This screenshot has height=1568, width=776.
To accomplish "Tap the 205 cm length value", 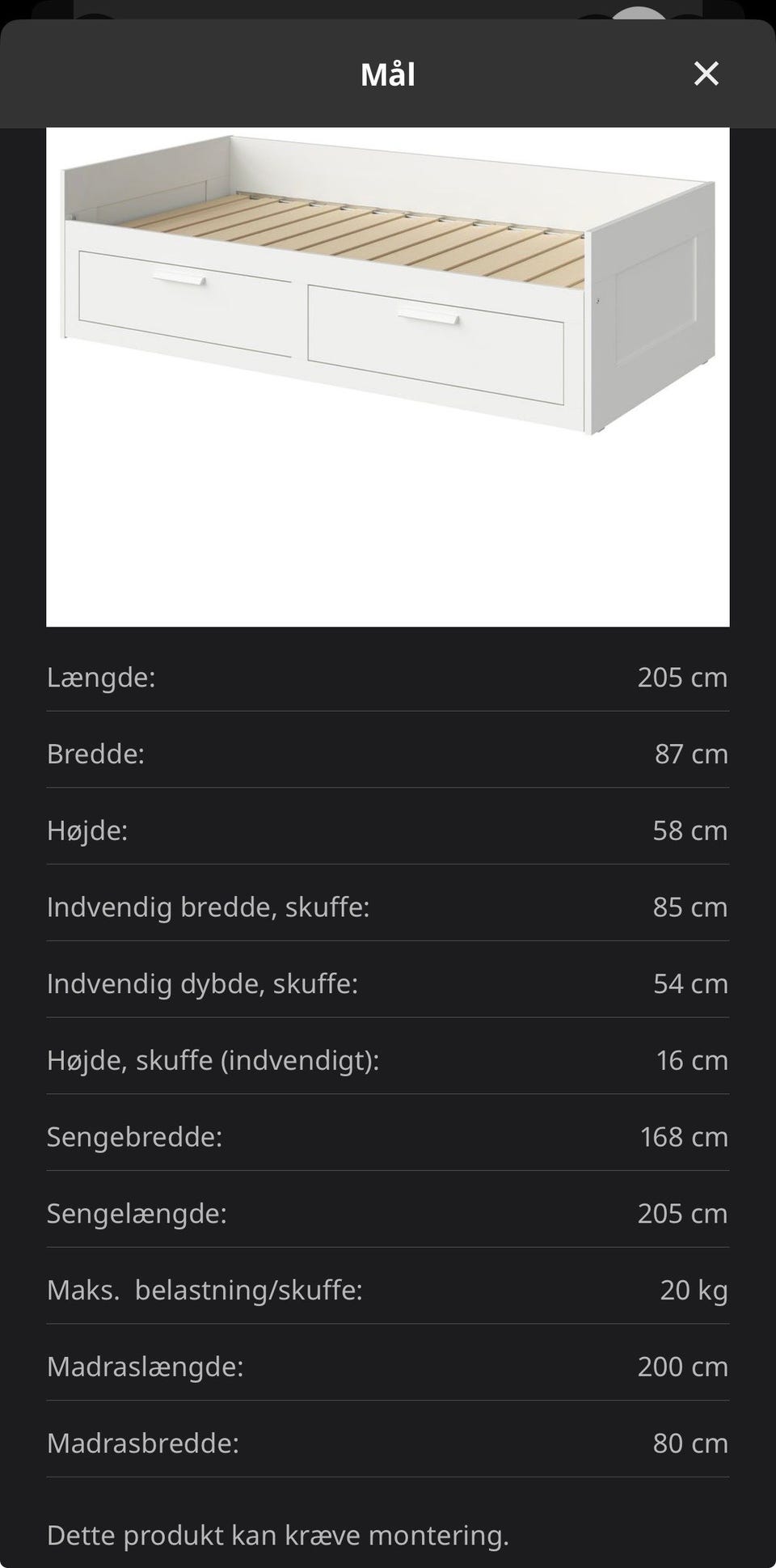I will point(681,678).
